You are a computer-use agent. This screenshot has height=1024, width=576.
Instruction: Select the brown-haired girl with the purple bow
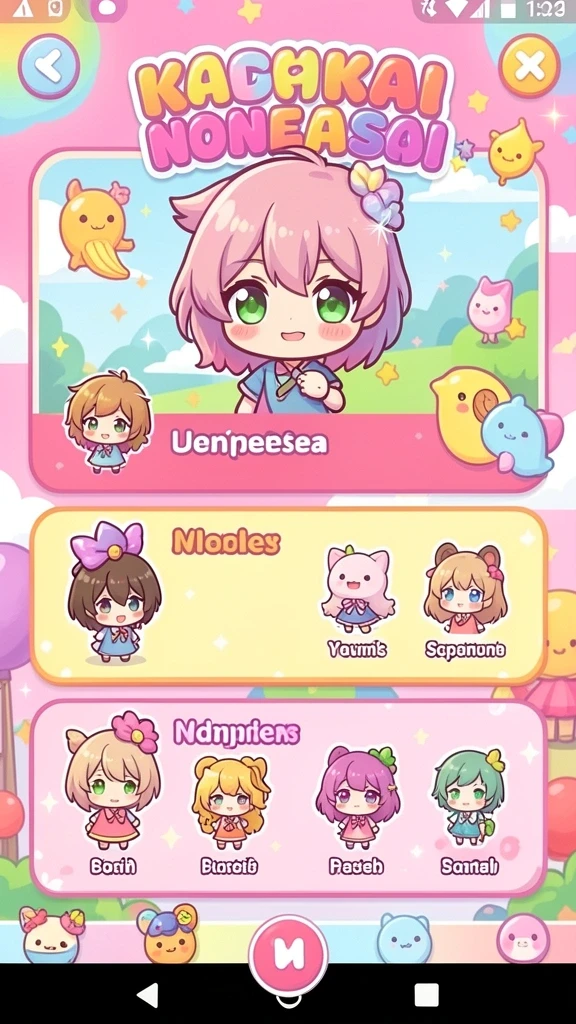pos(114,593)
